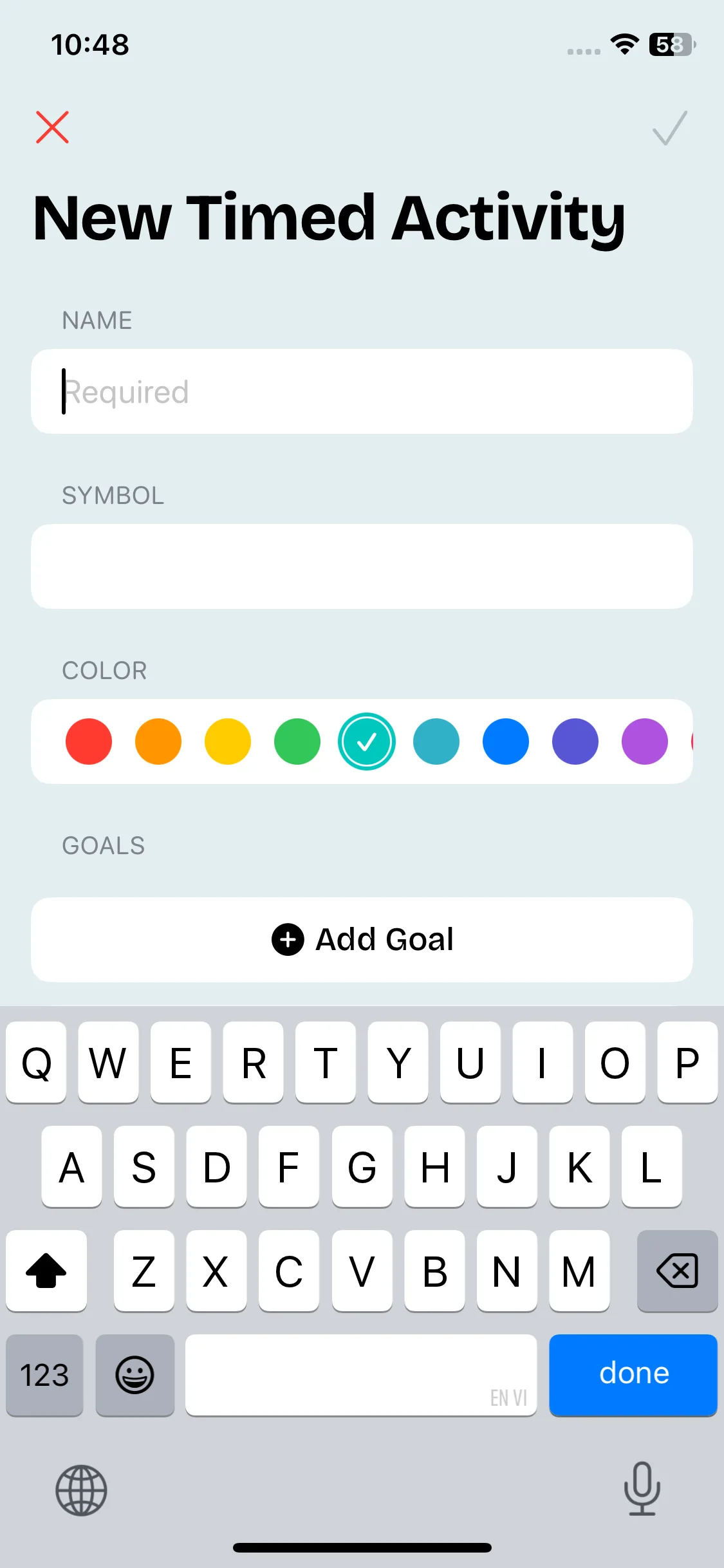Open the emoji keyboard
Image resolution: width=724 pixels, height=1568 pixels.
(x=135, y=1375)
